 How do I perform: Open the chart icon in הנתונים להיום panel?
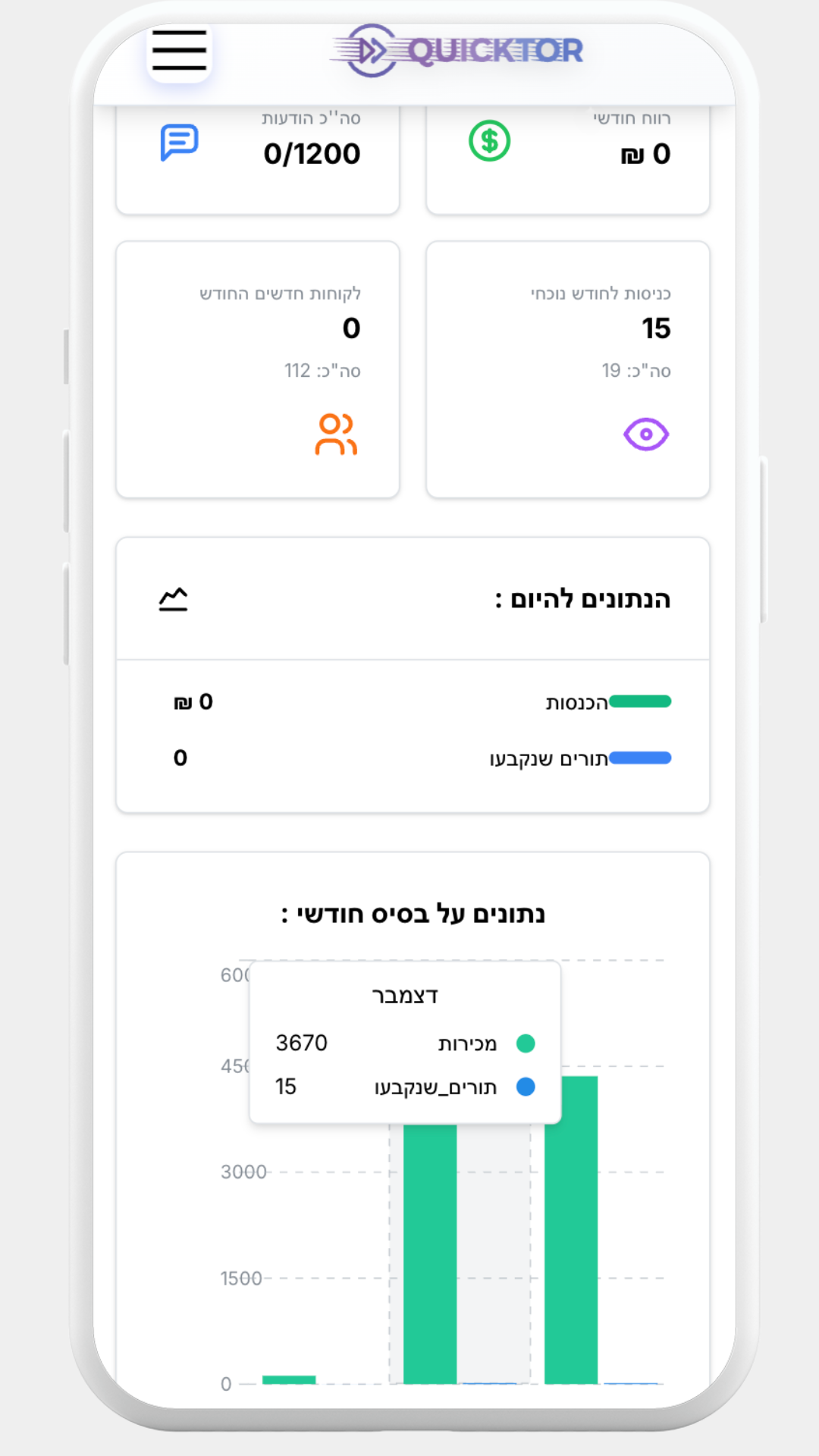[171, 599]
